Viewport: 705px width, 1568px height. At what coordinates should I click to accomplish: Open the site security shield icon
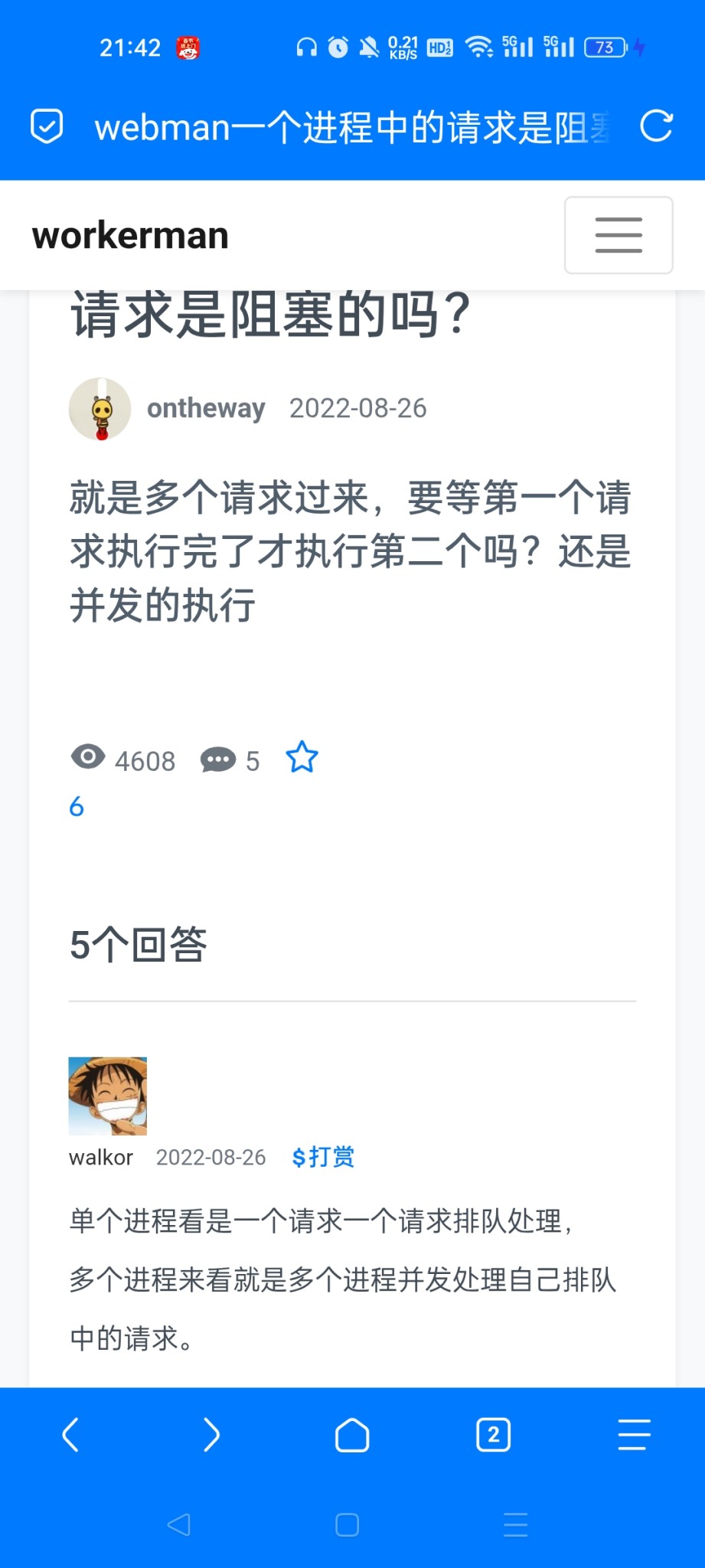tap(47, 126)
